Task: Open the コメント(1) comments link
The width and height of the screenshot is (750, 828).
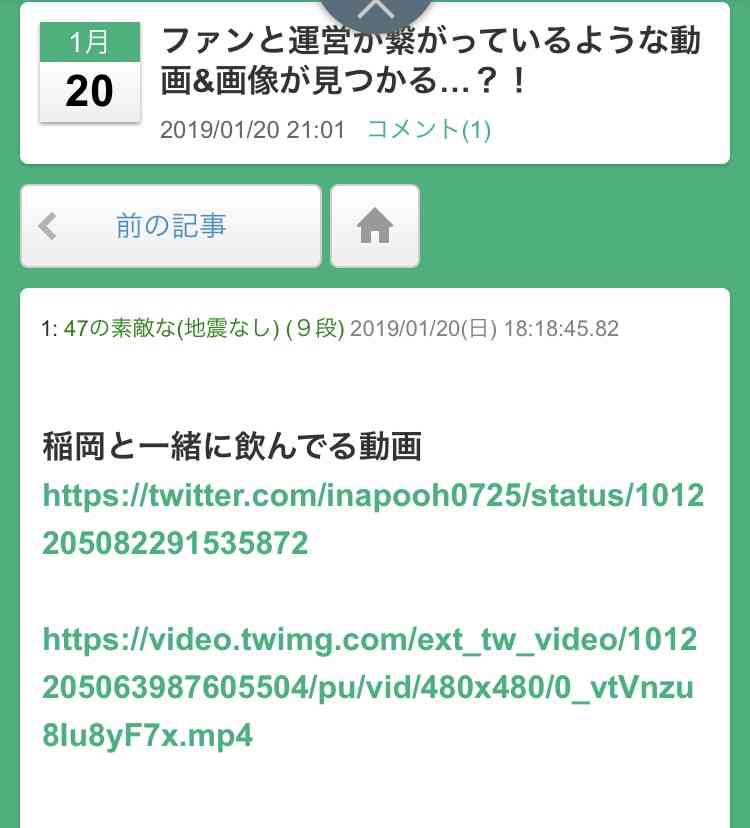Action: (429, 130)
